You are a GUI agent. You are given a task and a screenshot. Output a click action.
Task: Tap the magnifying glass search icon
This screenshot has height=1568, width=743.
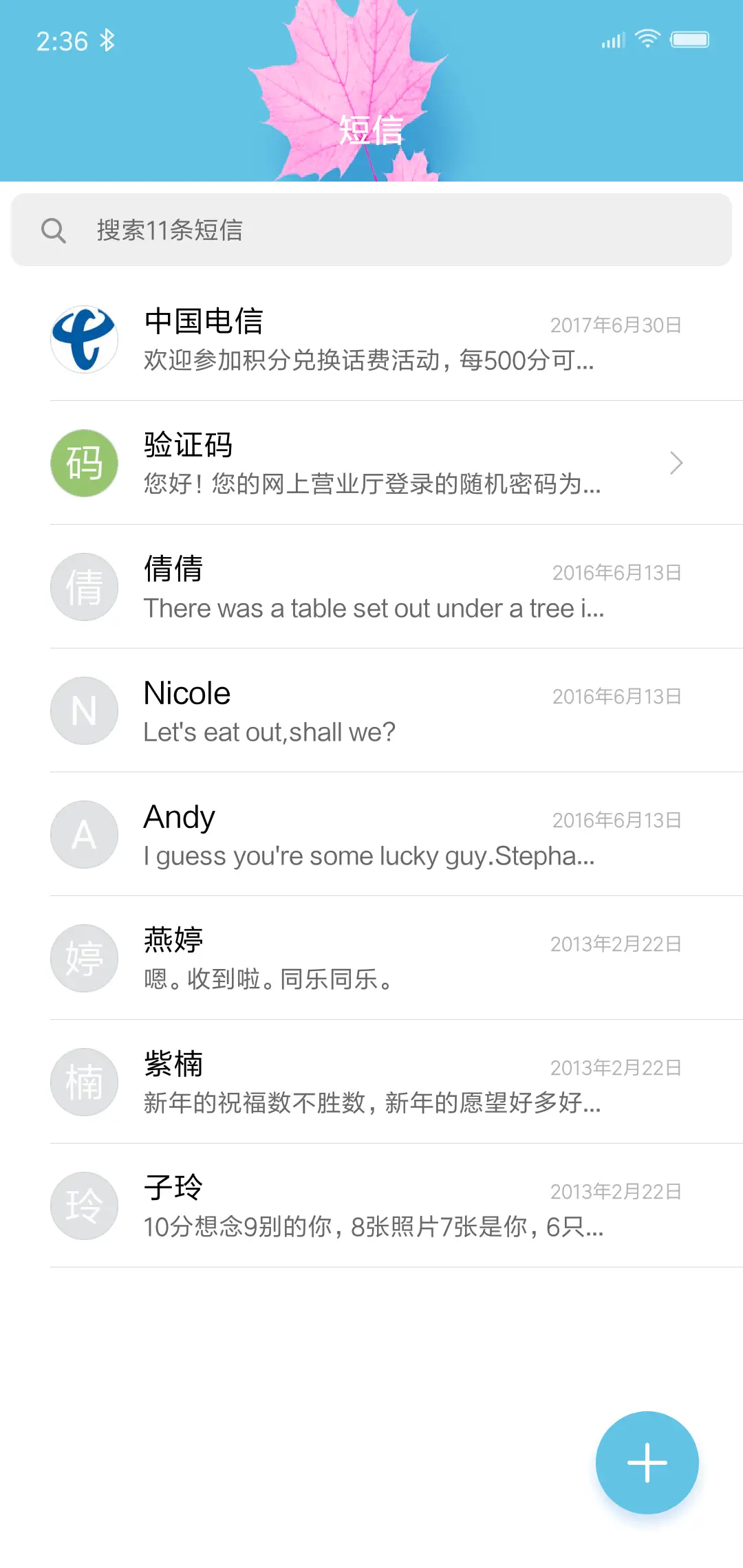pyautogui.click(x=55, y=230)
